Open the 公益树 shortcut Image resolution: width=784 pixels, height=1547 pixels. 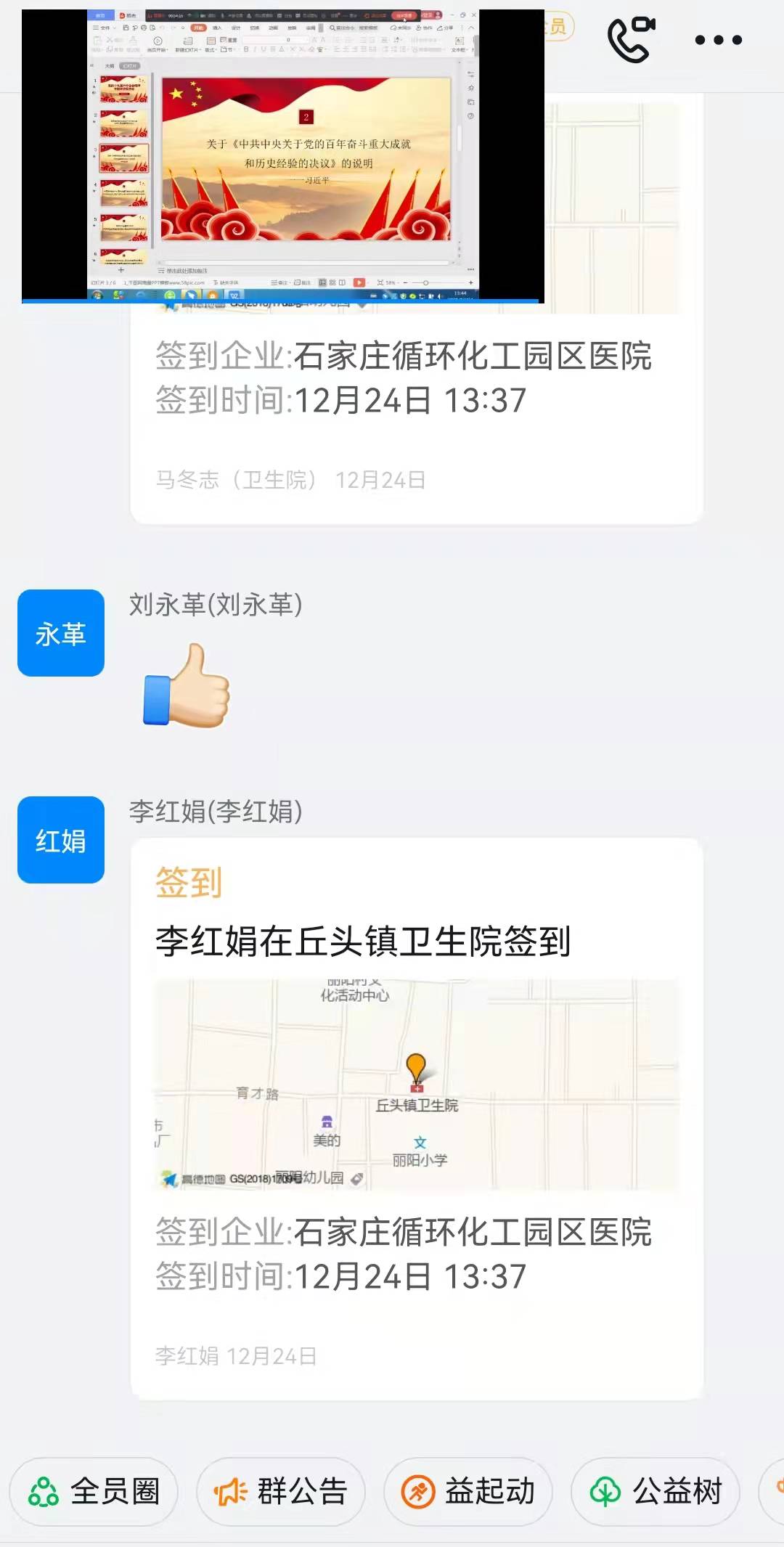[656, 1492]
